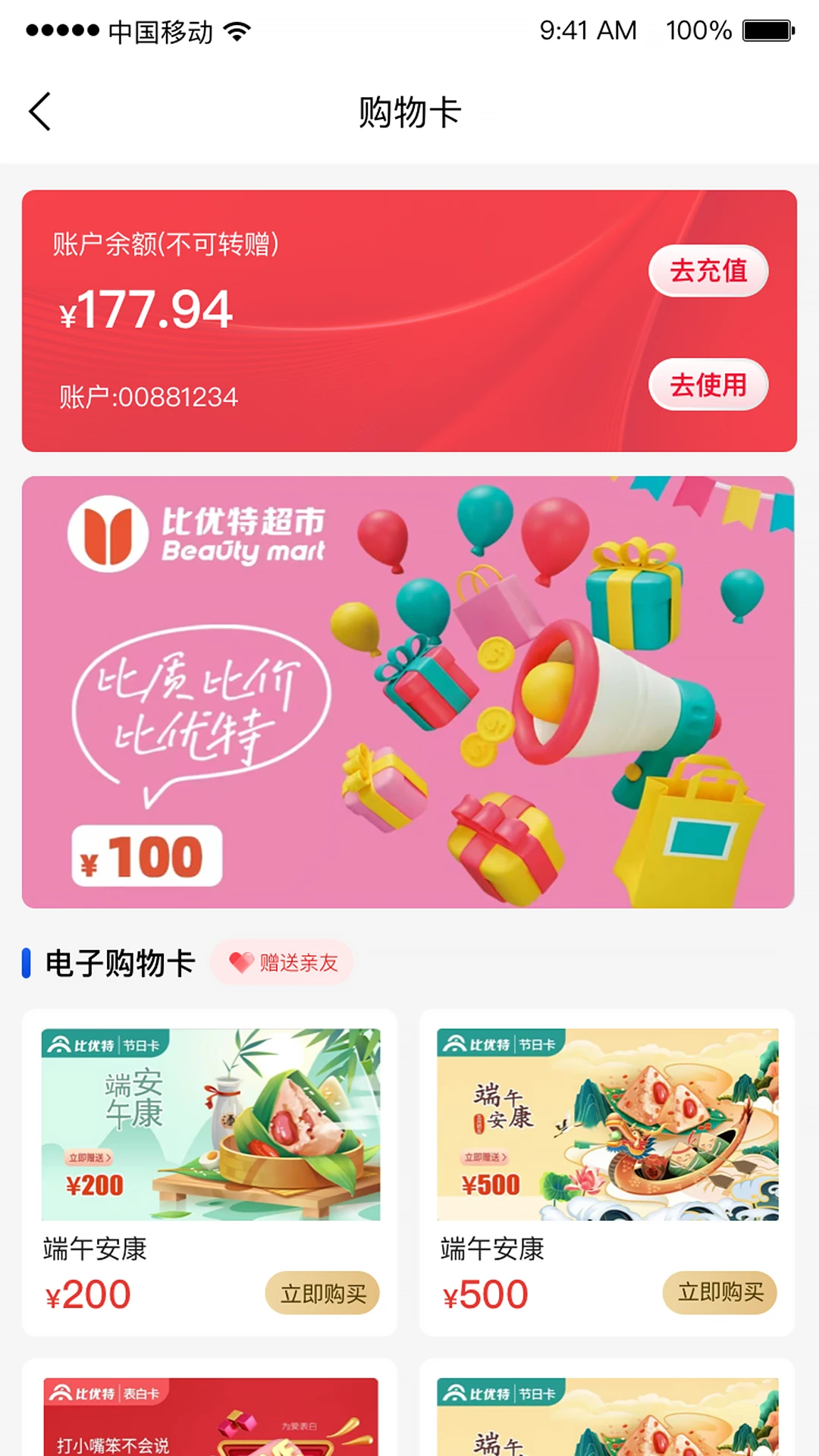Screen dimensions: 819x1456
Task: Buy the ¥500 端午安康 card with 立即购买
Action: click(x=720, y=1292)
